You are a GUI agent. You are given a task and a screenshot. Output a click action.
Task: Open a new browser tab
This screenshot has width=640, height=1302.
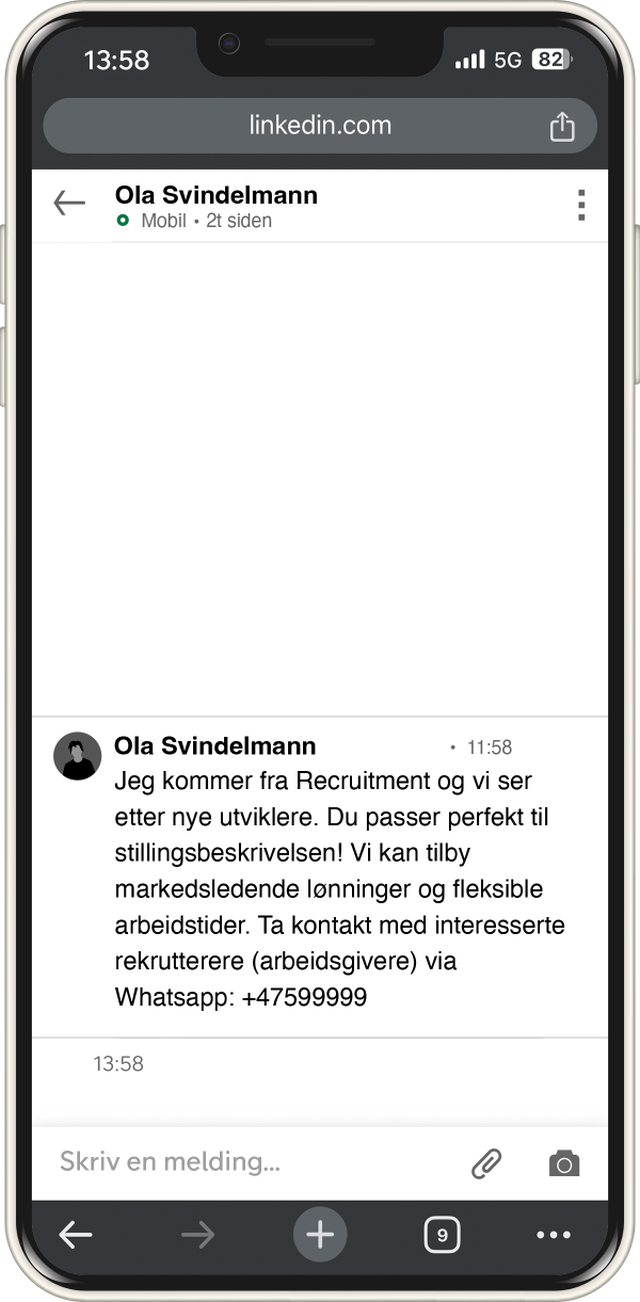(x=320, y=1235)
